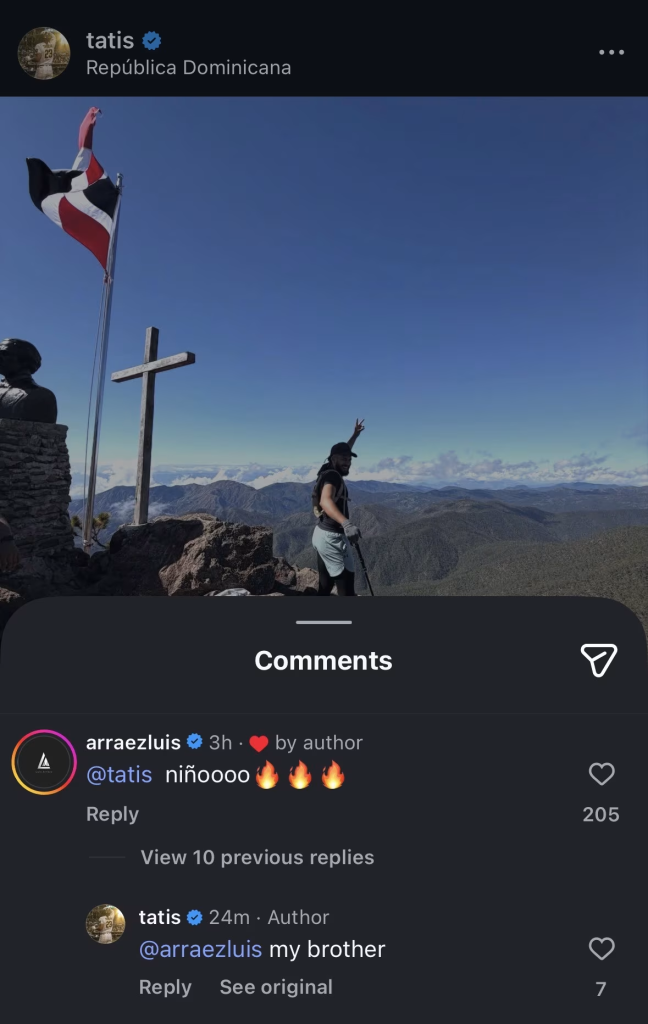This screenshot has width=648, height=1024.
Task: Tap See original on tatis's reply
Action: pyautogui.click(x=276, y=987)
